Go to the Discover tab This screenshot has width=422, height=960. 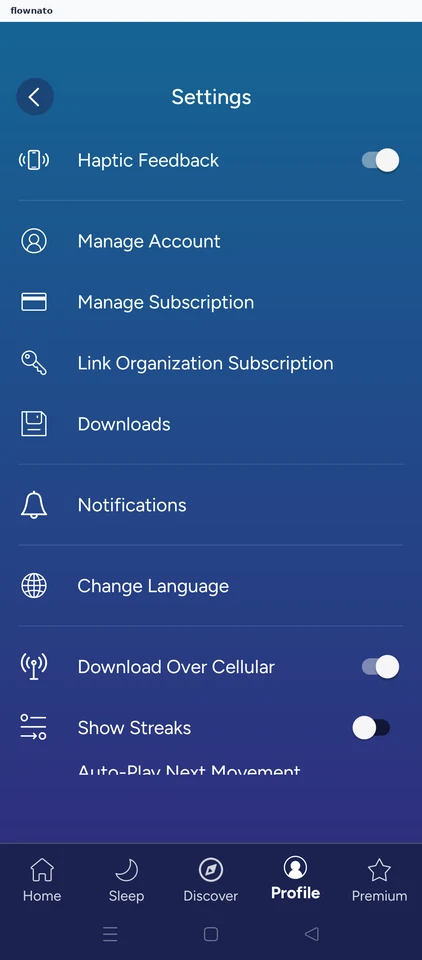(211, 880)
